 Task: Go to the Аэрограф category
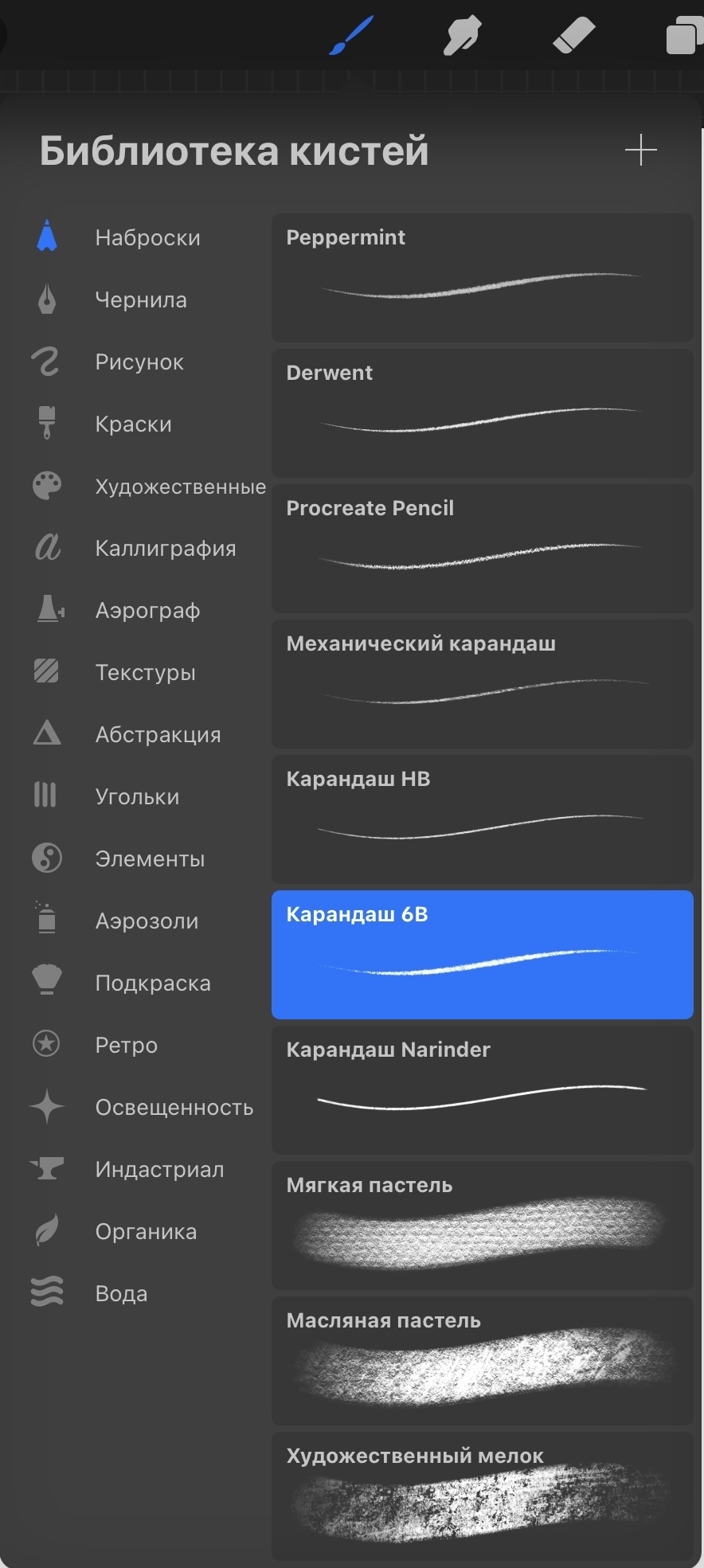[x=147, y=611]
